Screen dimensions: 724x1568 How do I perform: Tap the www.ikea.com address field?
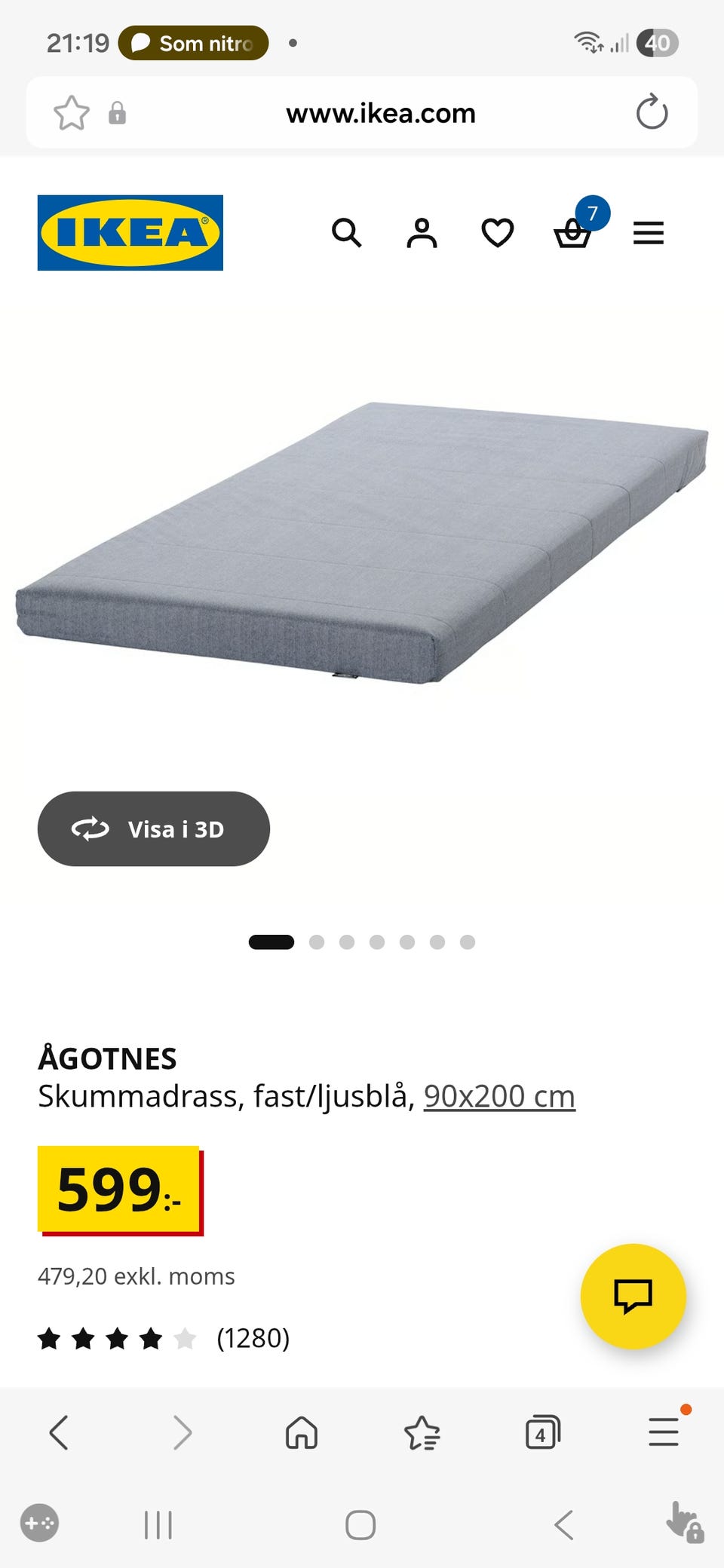coord(381,113)
